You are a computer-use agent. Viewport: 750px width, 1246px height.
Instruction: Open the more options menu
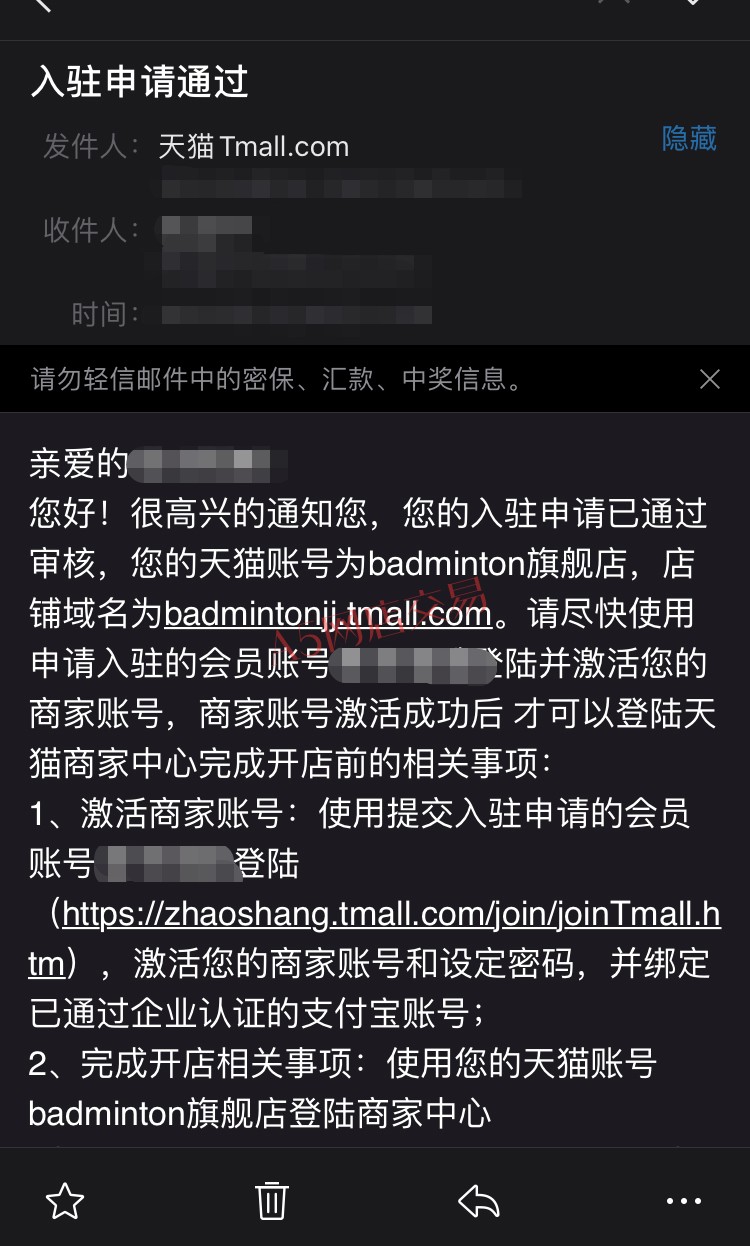tap(684, 1201)
